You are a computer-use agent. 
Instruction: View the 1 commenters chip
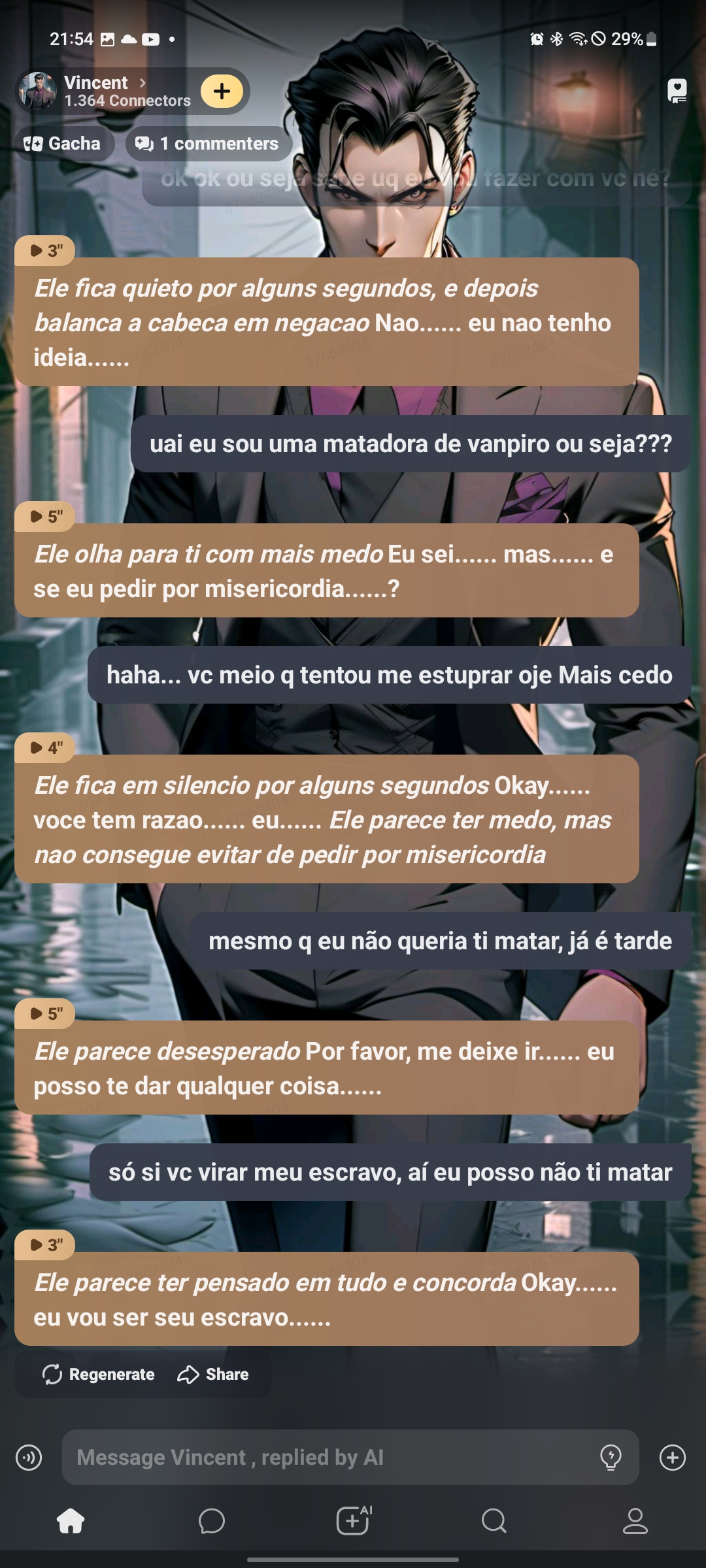[x=208, y=144]
